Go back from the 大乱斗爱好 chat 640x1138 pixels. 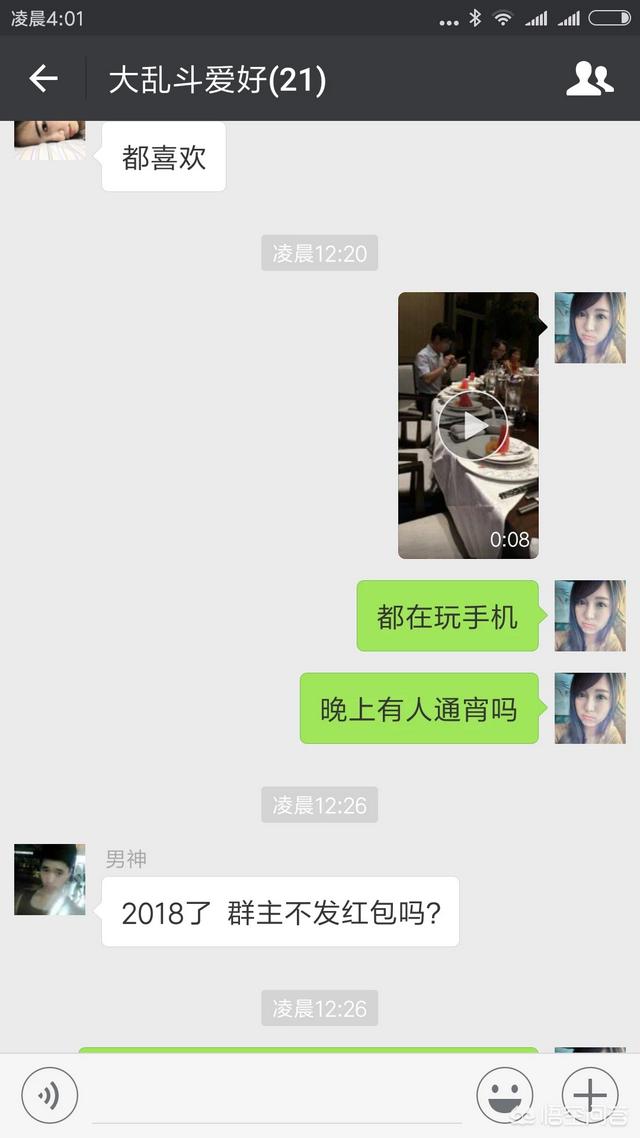[43, 79]
